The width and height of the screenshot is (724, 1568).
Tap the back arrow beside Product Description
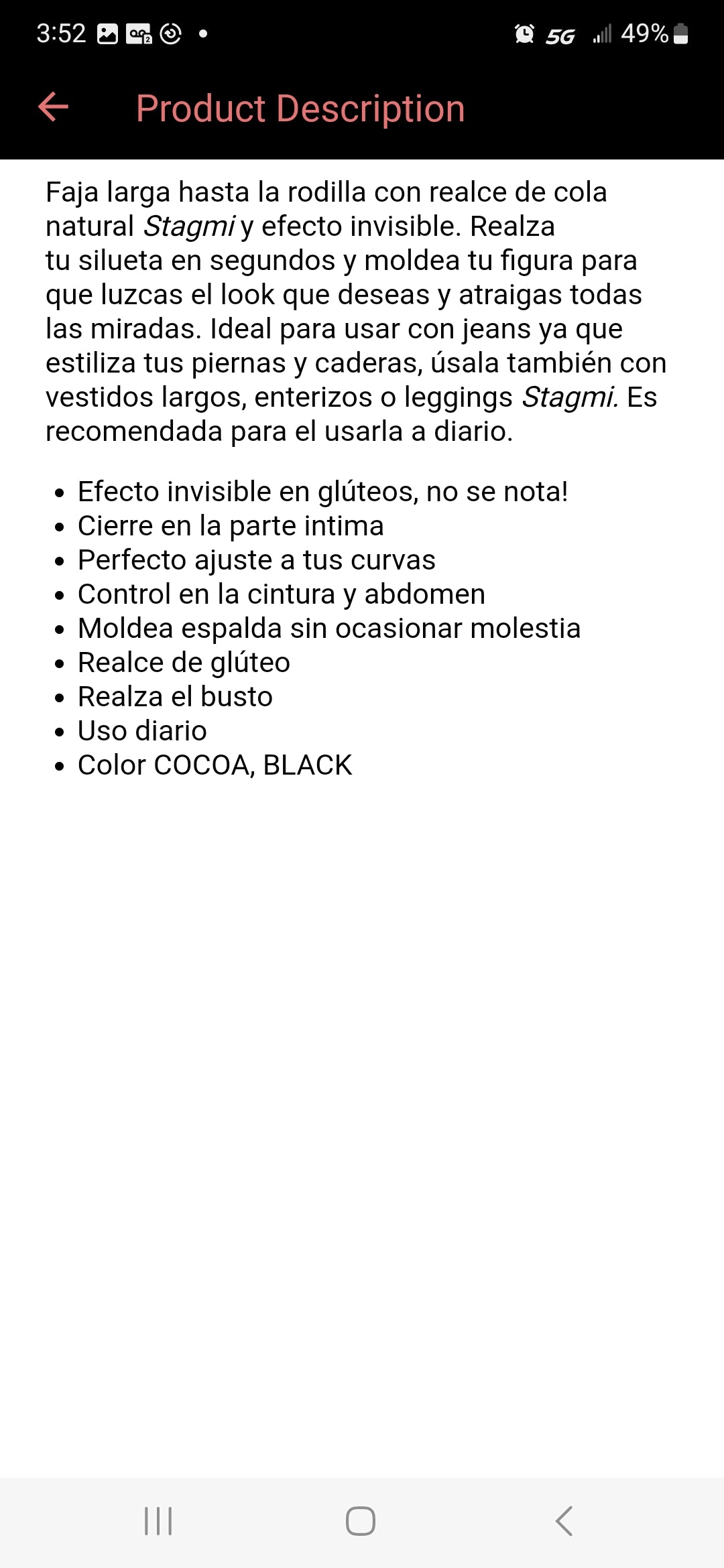click(52, 108)
